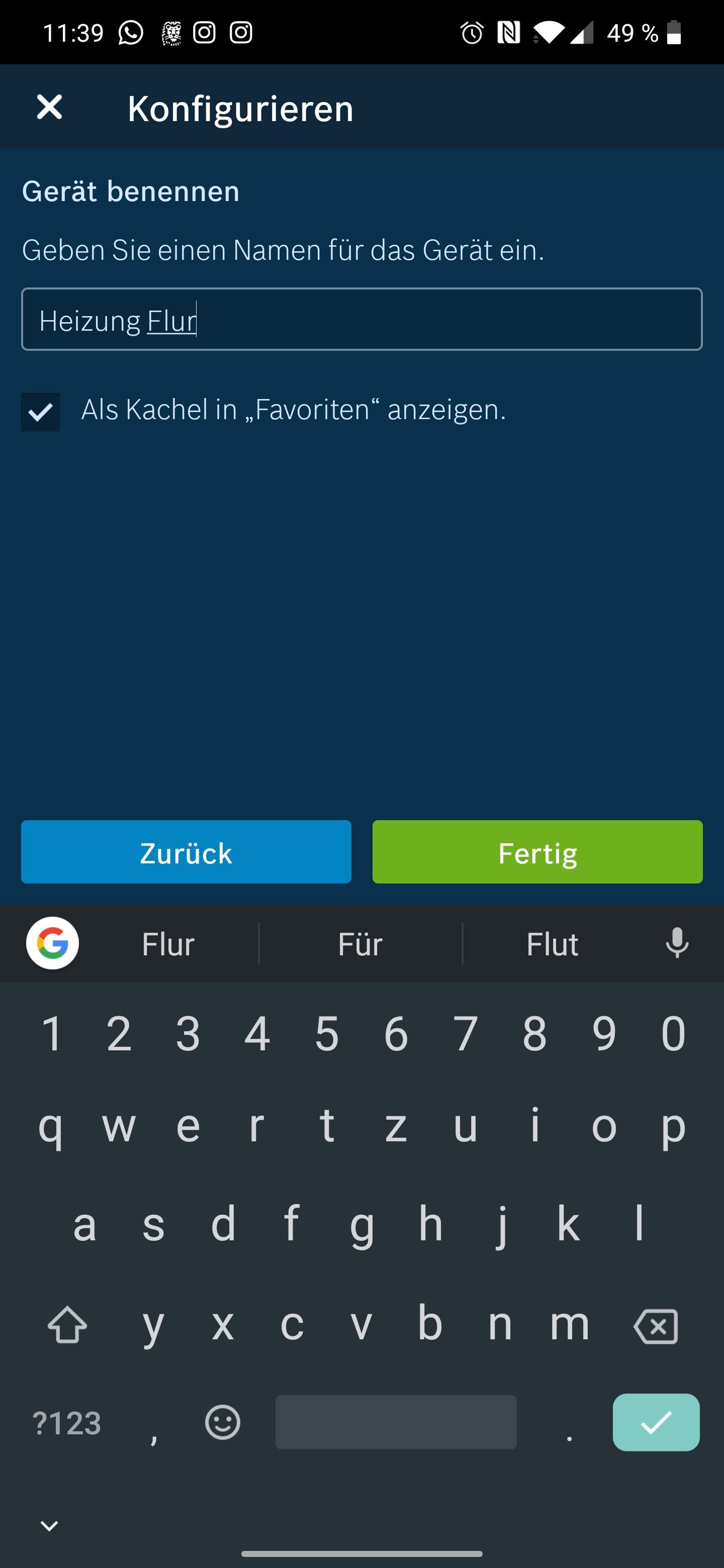Screen dimensions: 724x1568
Task: Select the keyboard suggestion "Für"
Action: pyautogui.click(x=360, y=944)
